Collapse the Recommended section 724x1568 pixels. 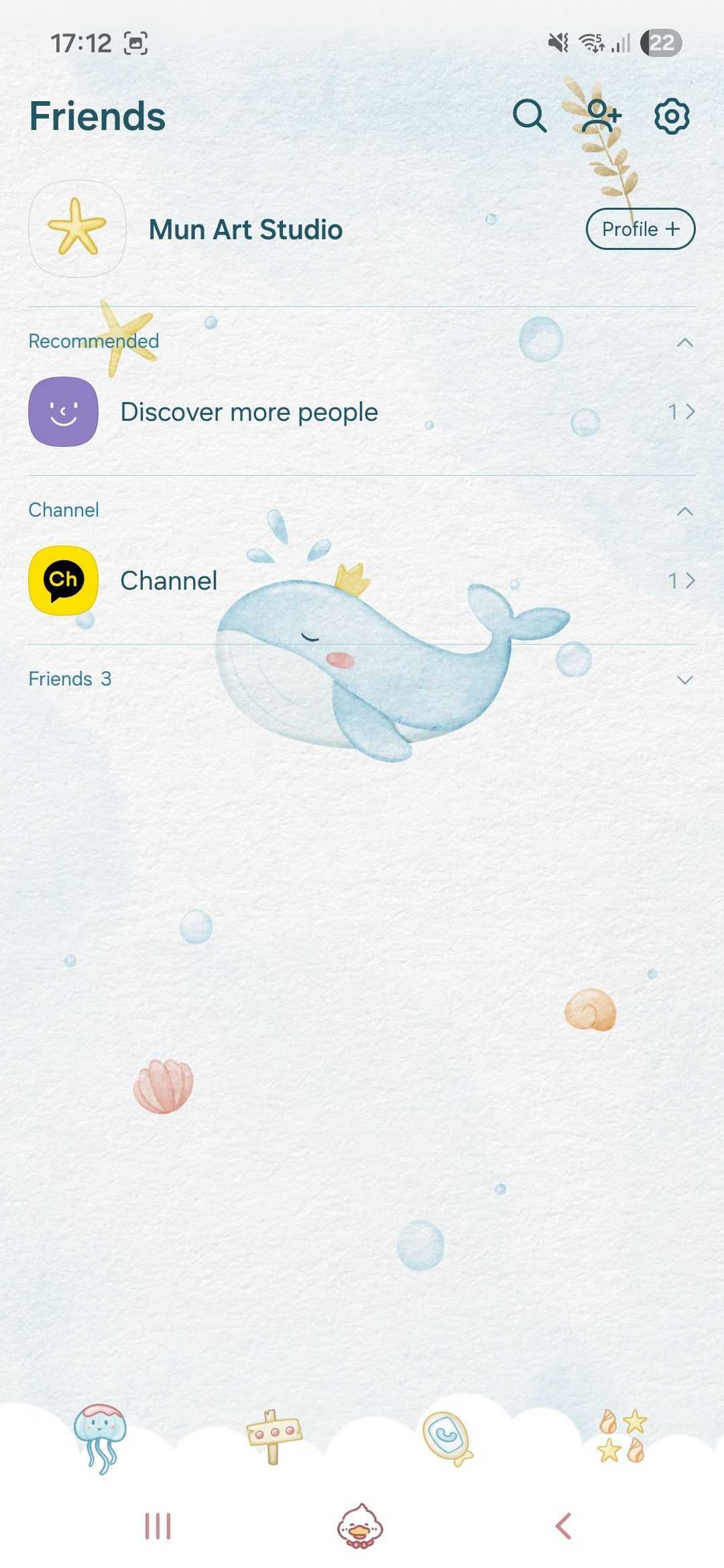pos(684,342)
